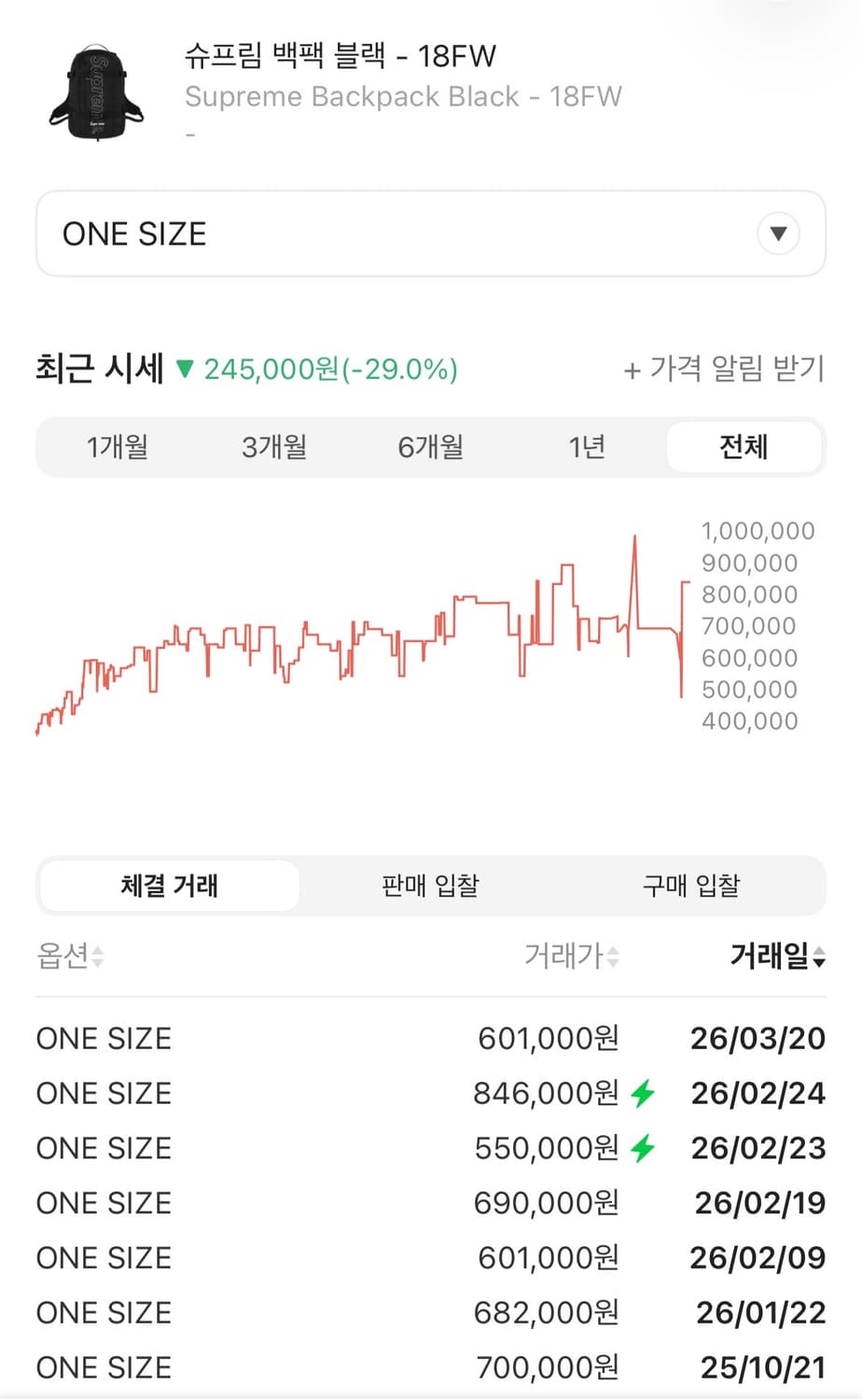
Task: Switch to the 3개월 chart period tab
Action: tap(274, 447)
